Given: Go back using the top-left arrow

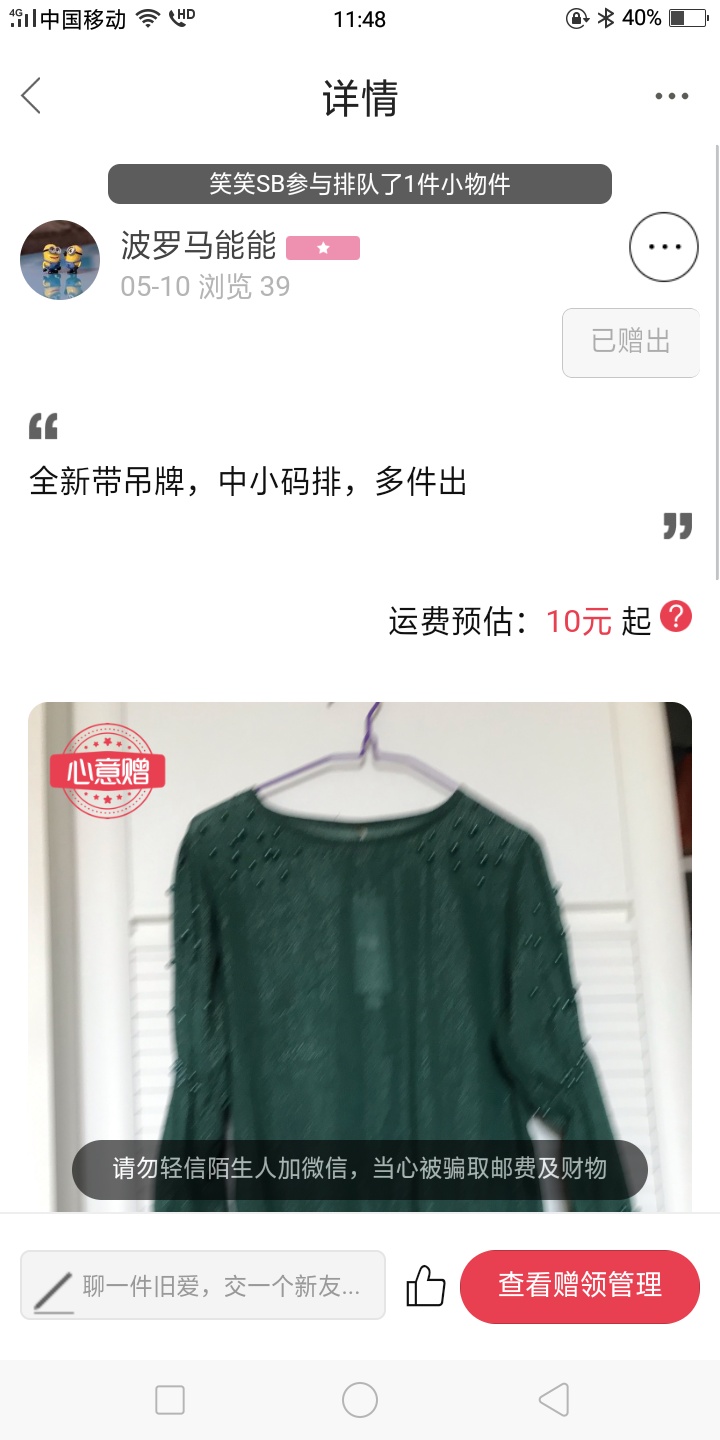Looking at the screenshot, I should click(31, 96).
